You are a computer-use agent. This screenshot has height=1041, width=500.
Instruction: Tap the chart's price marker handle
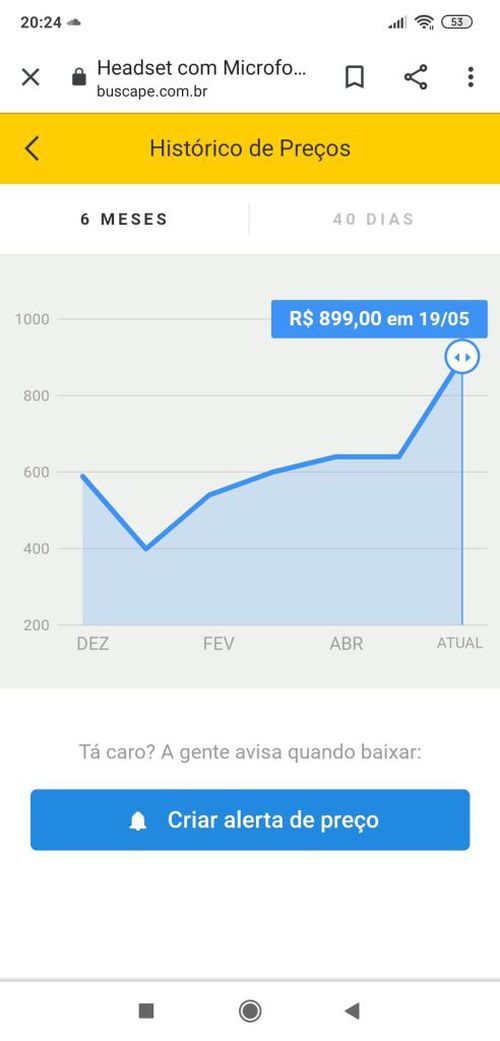(461, 357)
